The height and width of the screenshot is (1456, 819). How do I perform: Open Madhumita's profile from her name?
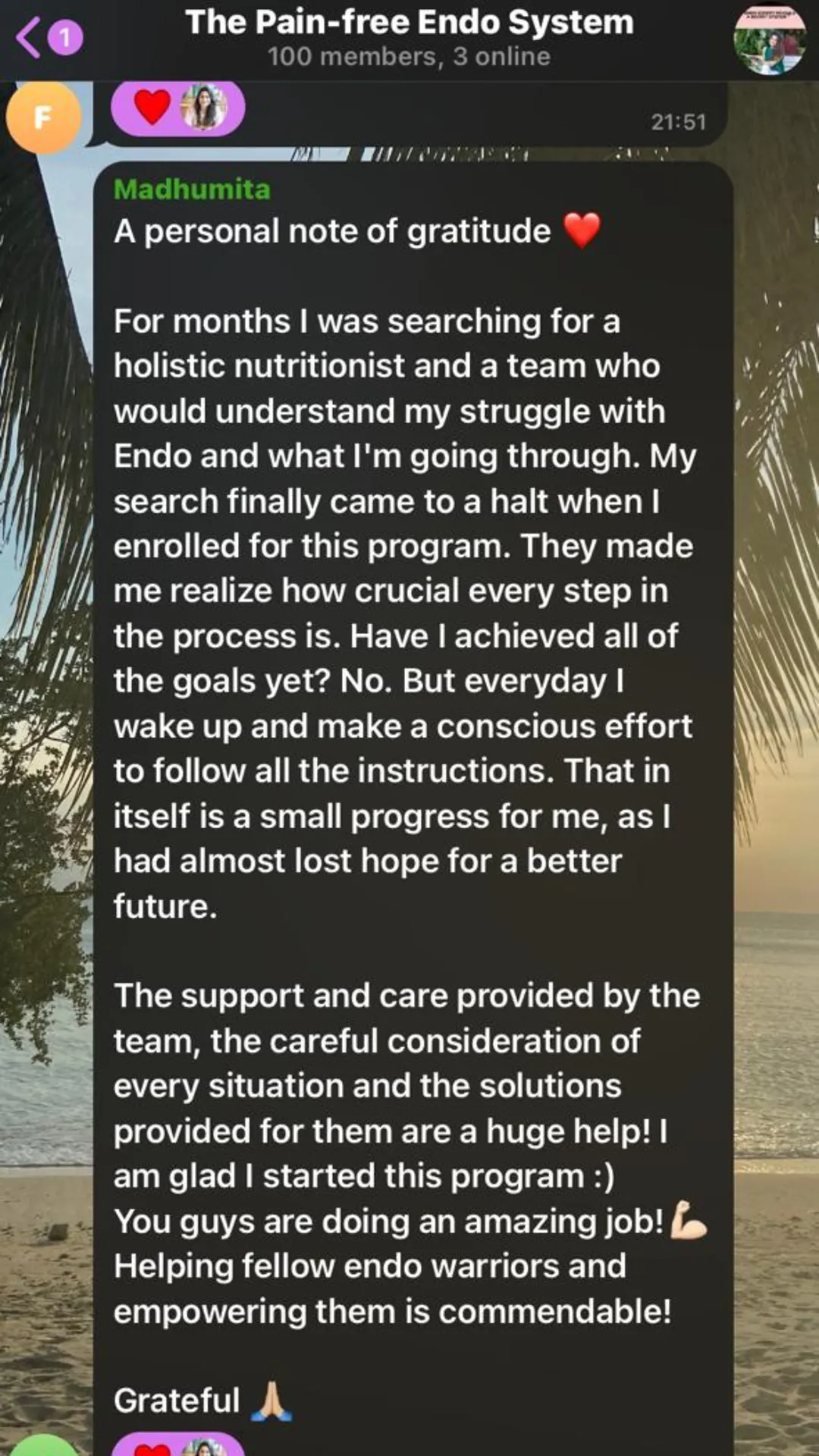pos(192,189)
